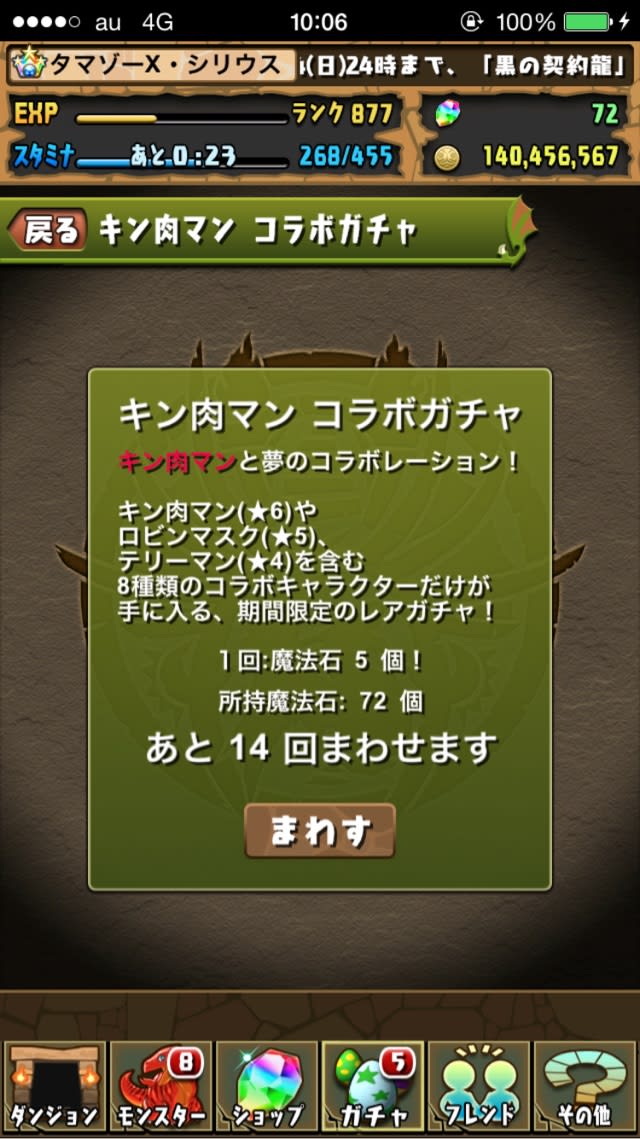Switch to the その他 tab
Screen dimensions: 640x1139
pyautogui.click(x=586, y=1086)
